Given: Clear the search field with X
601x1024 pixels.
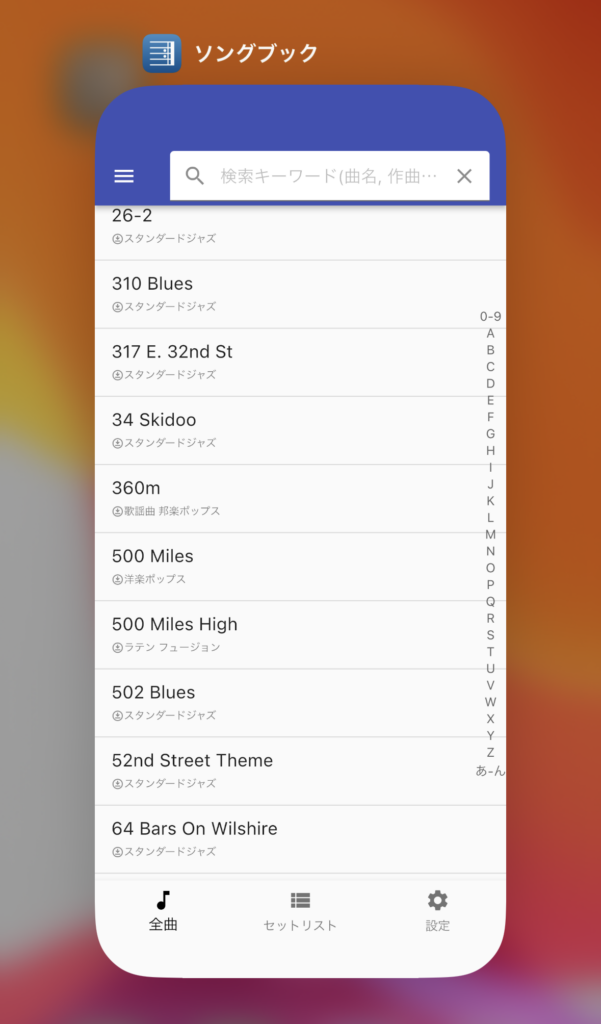Looking at the screenshot, I should (464, 176).
